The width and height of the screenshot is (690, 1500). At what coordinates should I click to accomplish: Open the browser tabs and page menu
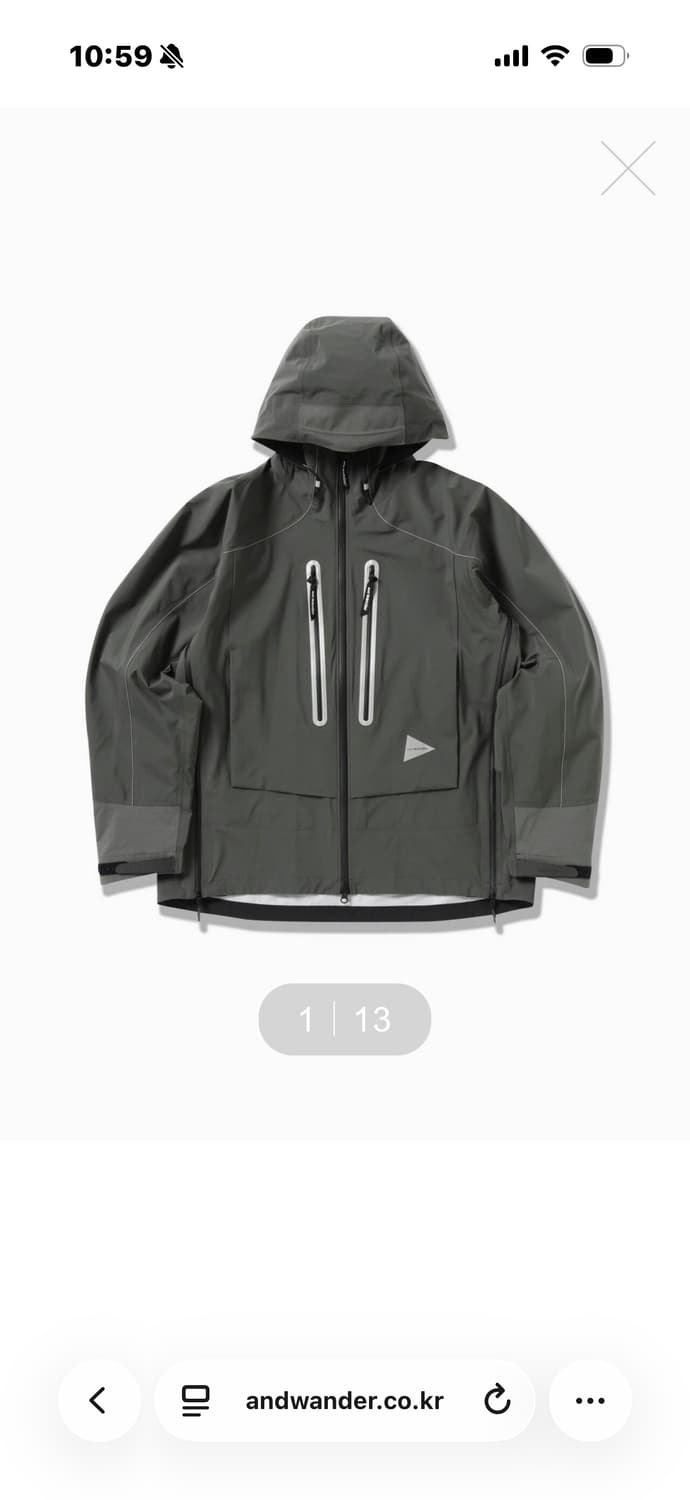pos(195,1400)
